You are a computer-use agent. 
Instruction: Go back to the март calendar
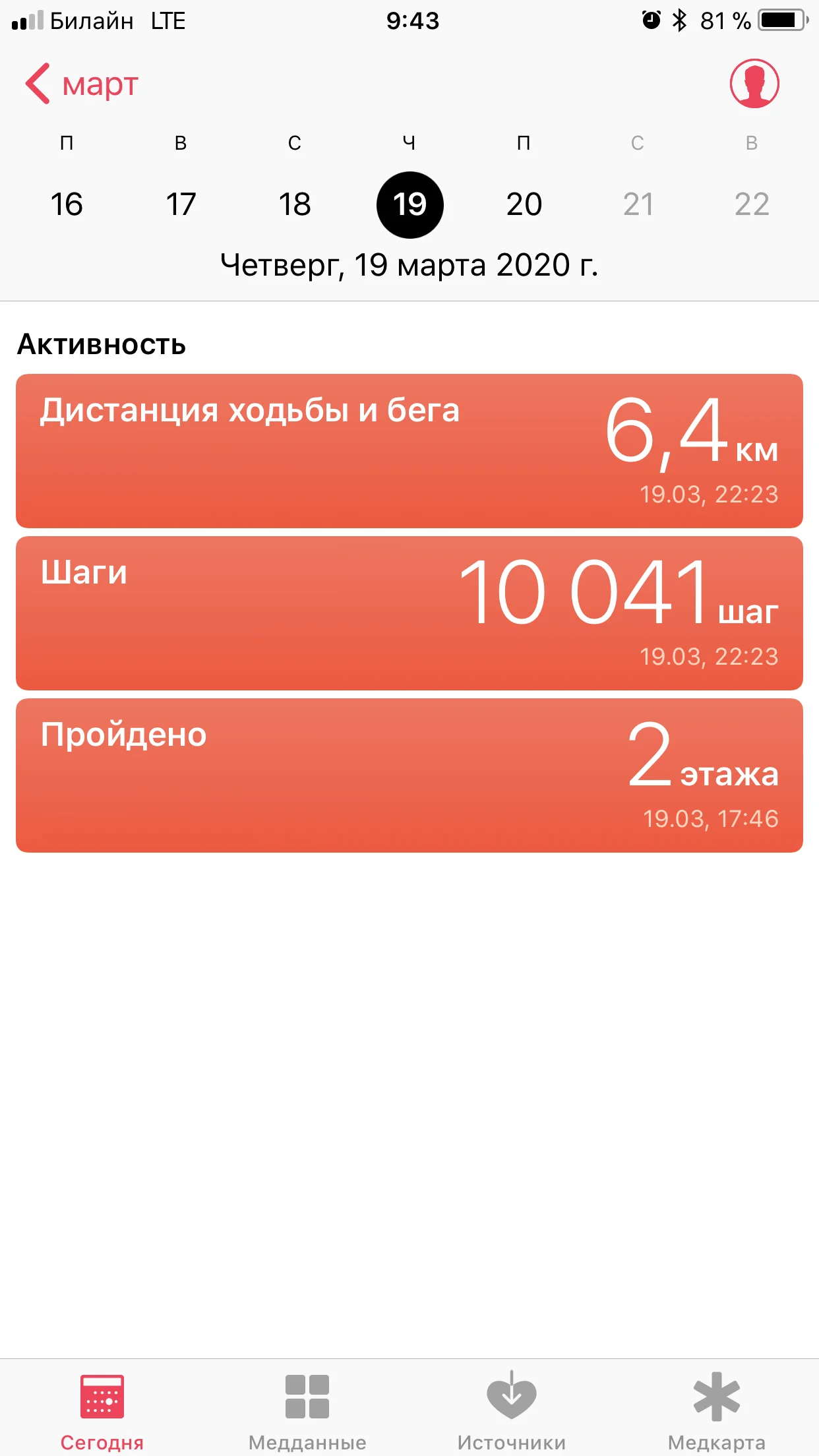82,84
